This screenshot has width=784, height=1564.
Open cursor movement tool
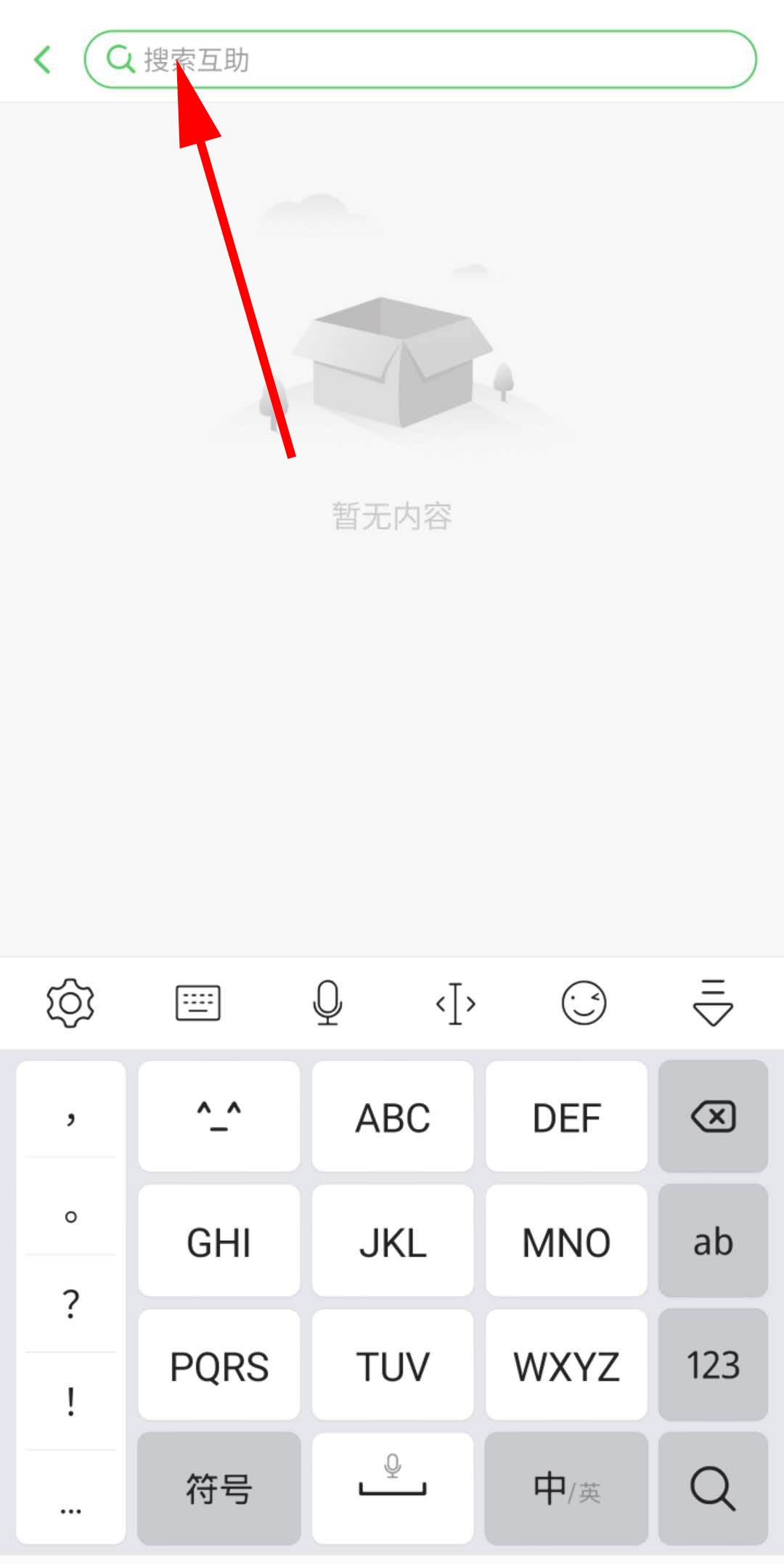click(x=455, y=1003)
